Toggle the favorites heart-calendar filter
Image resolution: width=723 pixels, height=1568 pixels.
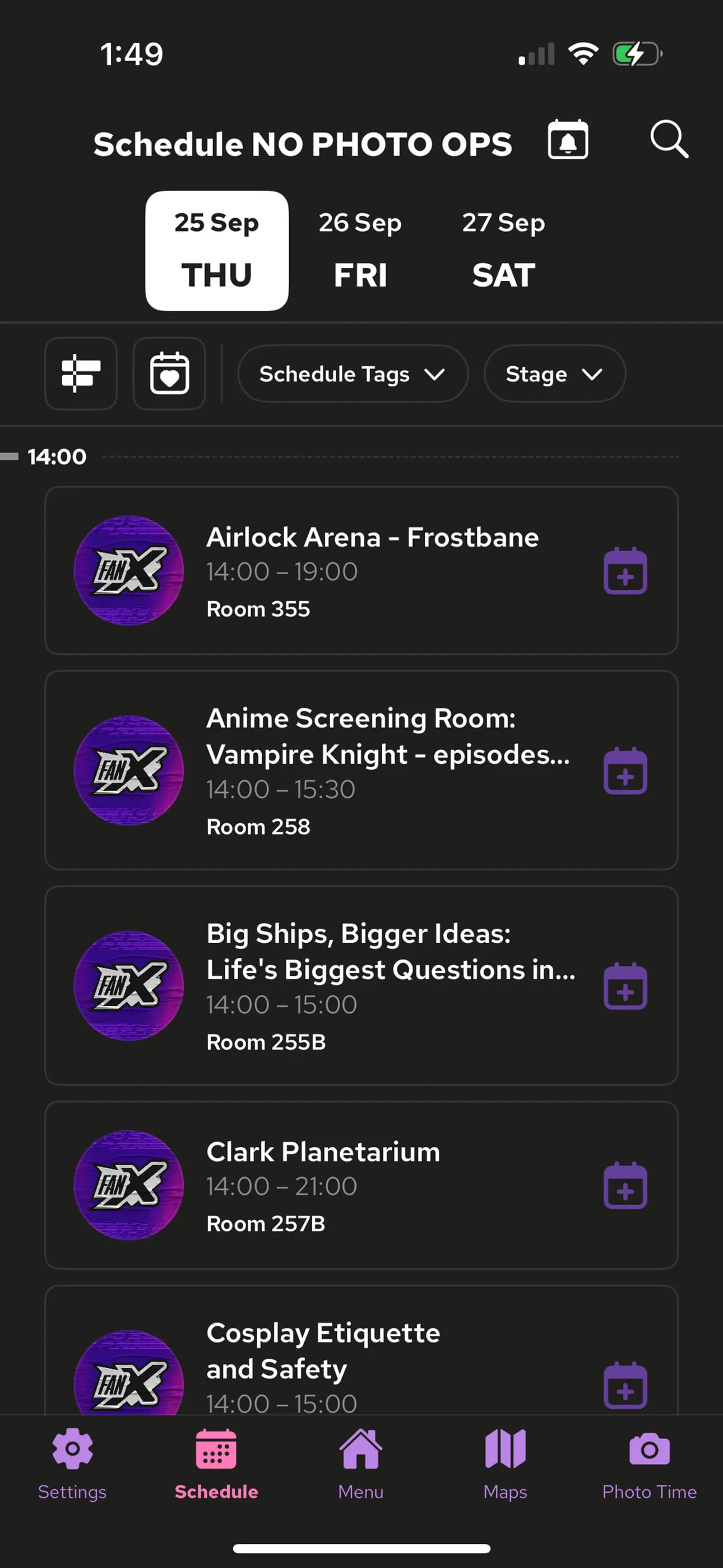pyautogui.click(x=169, y=373)
